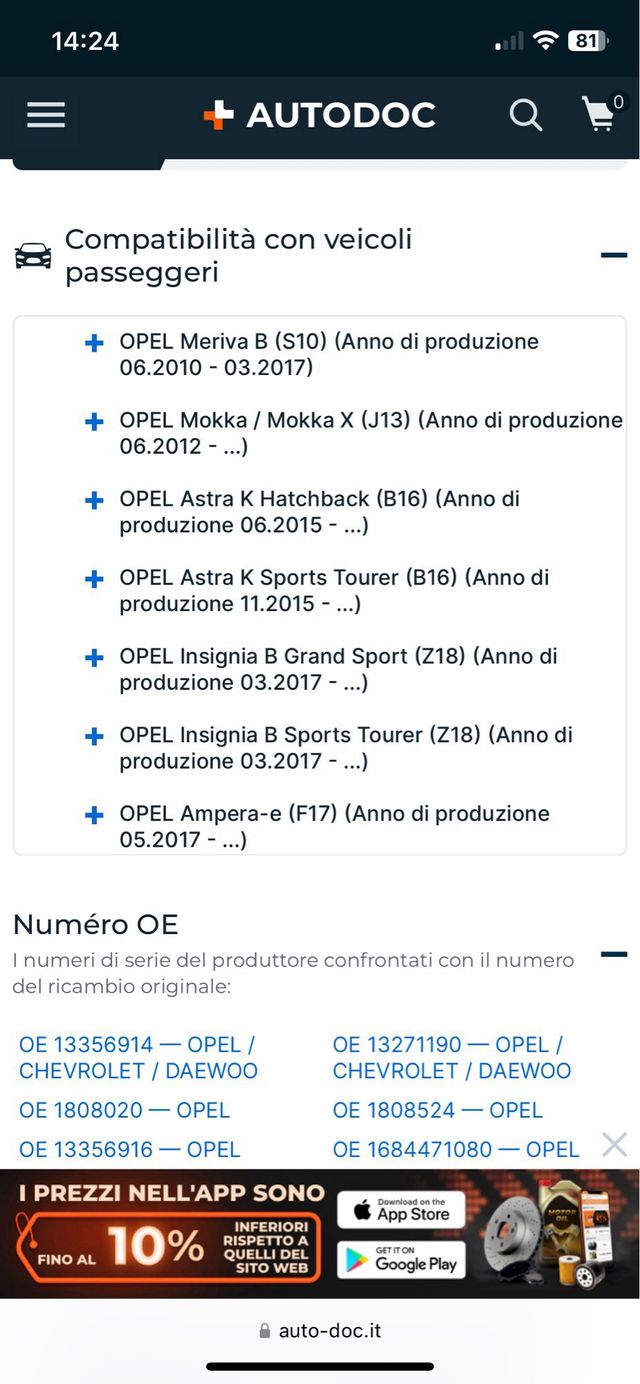Dismiss the app promo banner
The image size is (640, 1384).
click(614, 1145)
